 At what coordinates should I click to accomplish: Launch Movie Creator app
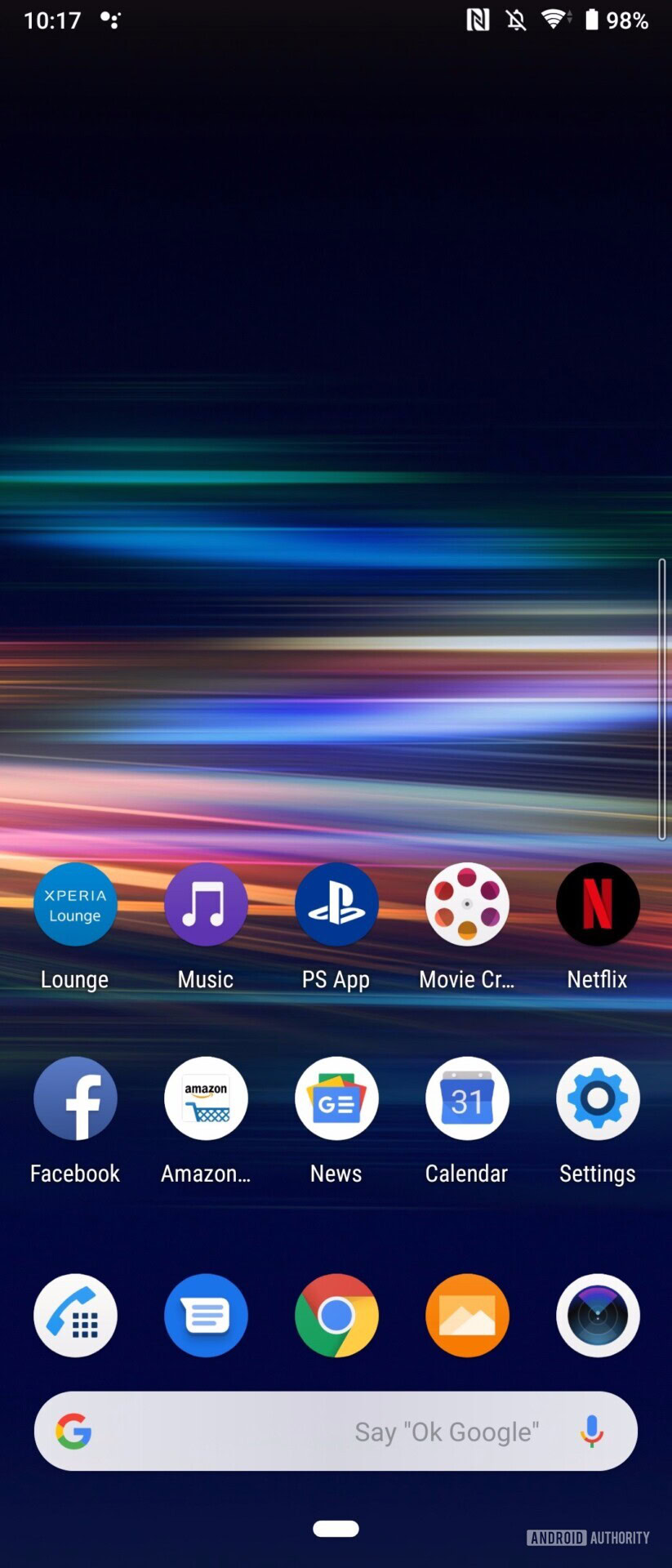(467, 904)
